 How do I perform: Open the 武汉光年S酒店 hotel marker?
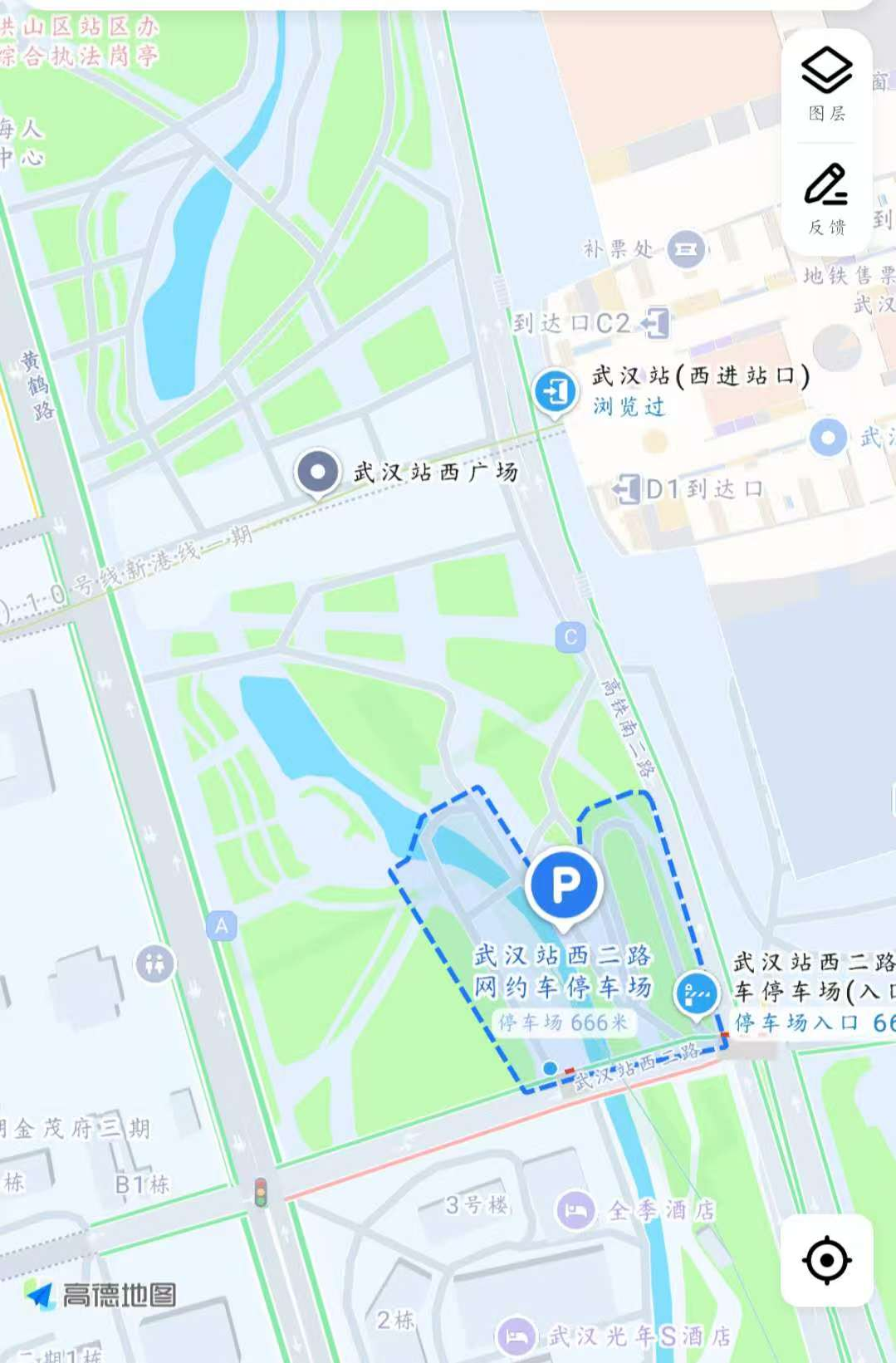coord(516,1336)
